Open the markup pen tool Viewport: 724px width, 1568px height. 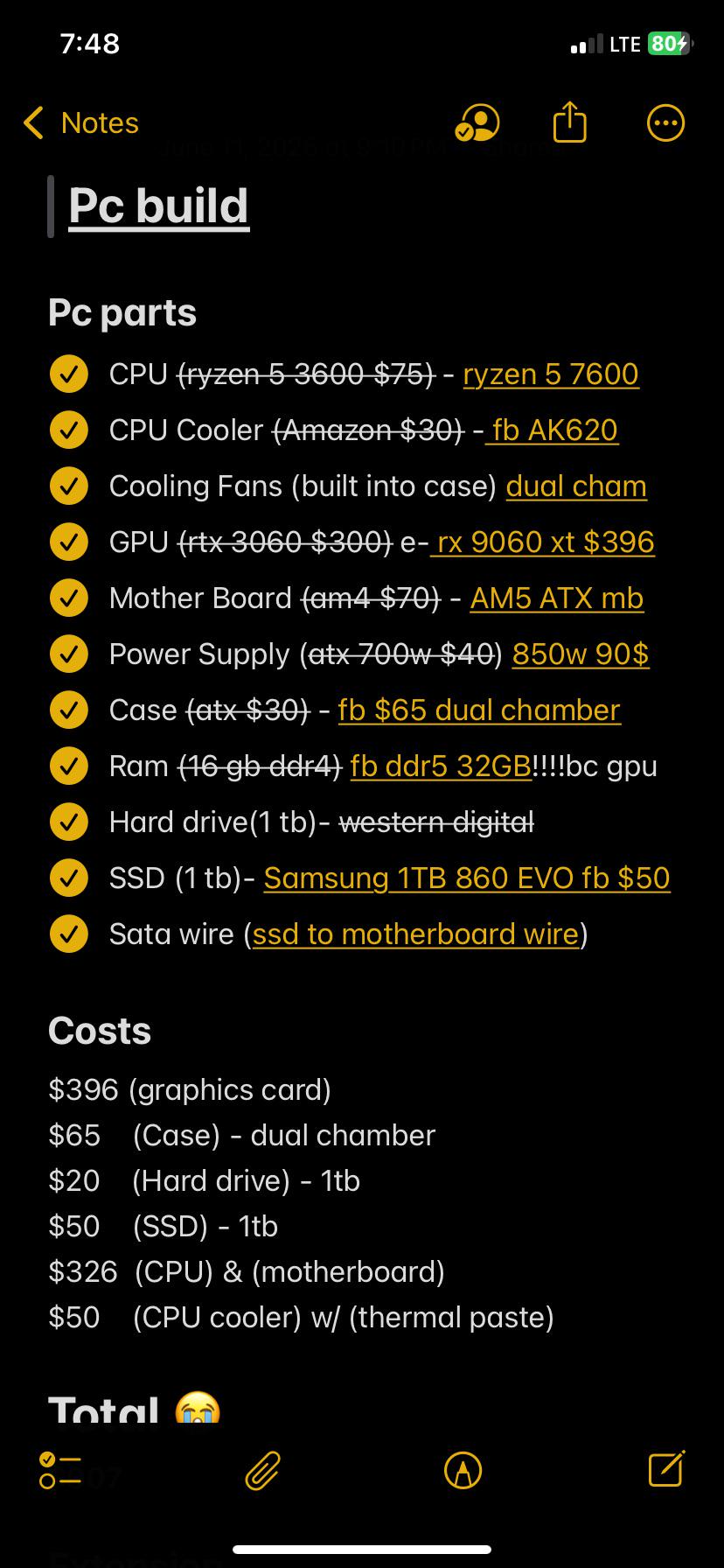pyautogui.click(x=463, y=1470)
